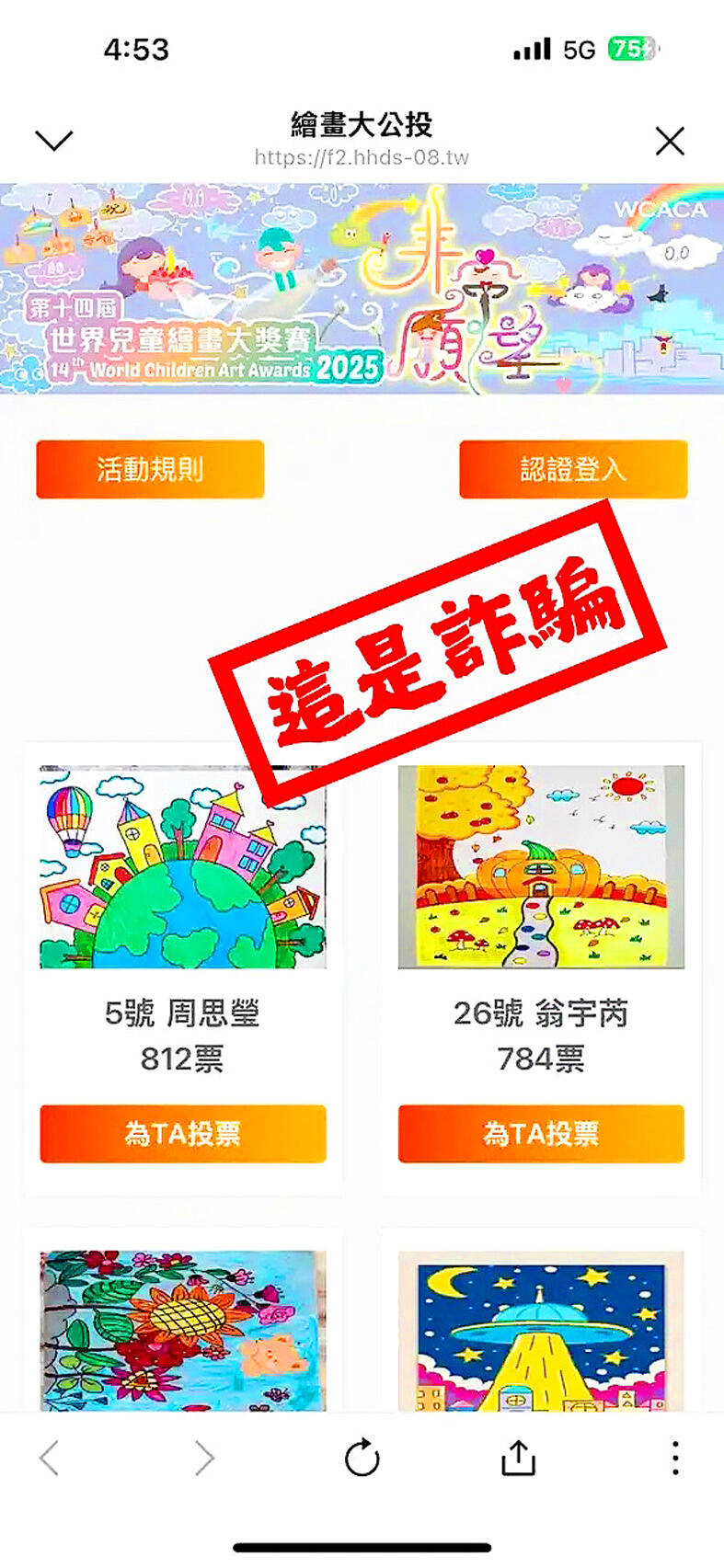Share this page

(x=518, y=1459)
